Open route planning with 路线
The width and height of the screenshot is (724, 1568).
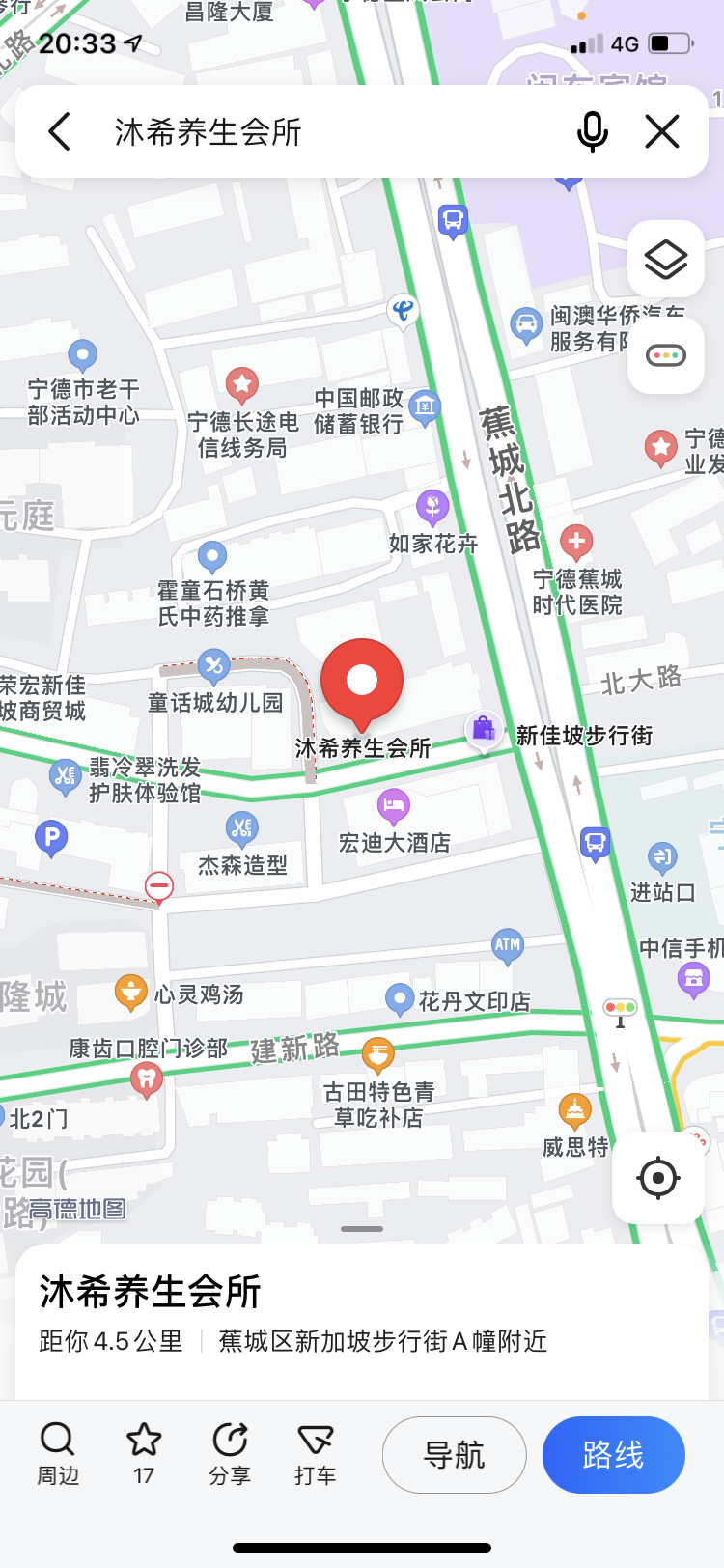coord(613,1454)
